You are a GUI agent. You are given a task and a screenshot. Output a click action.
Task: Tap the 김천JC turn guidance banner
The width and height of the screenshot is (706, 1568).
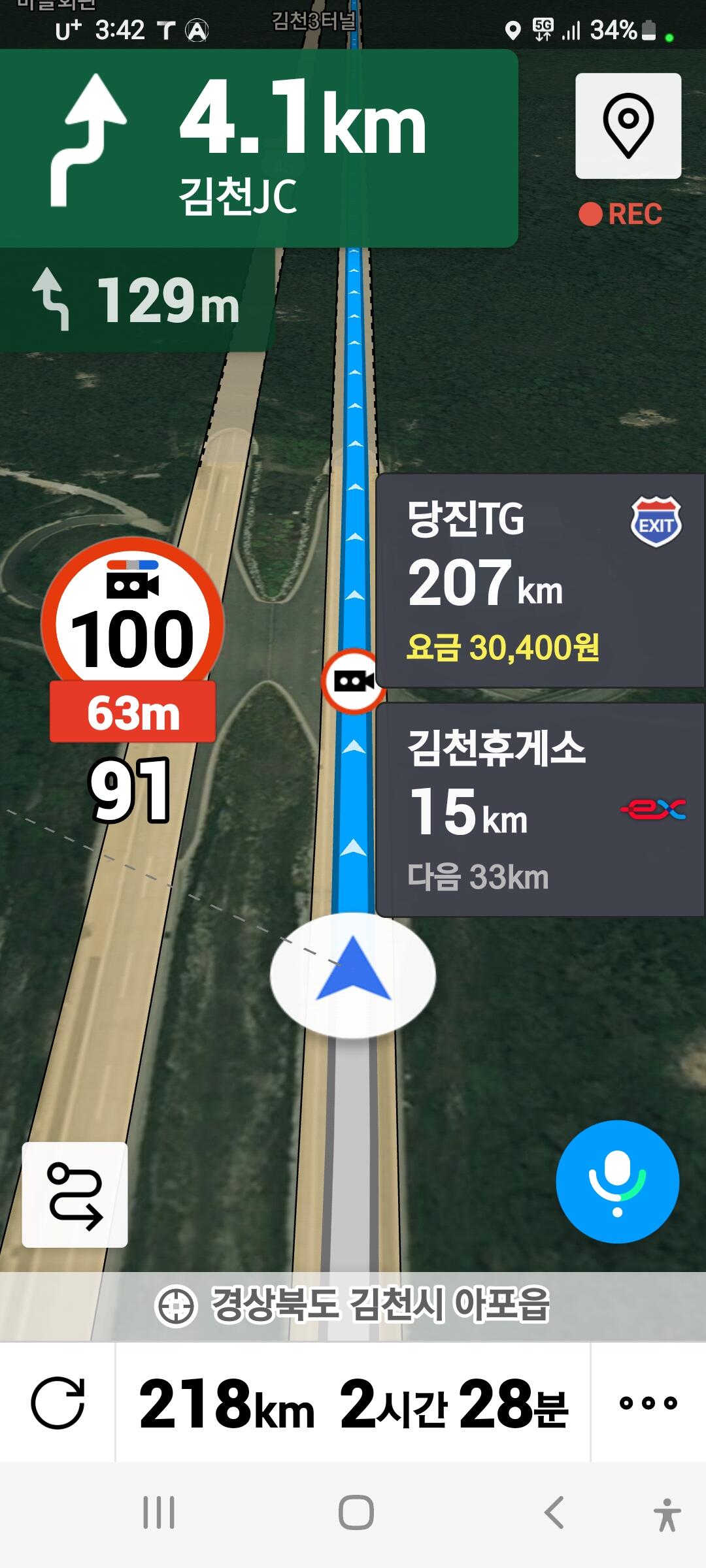pyautogui.click(x=259, y=148)
